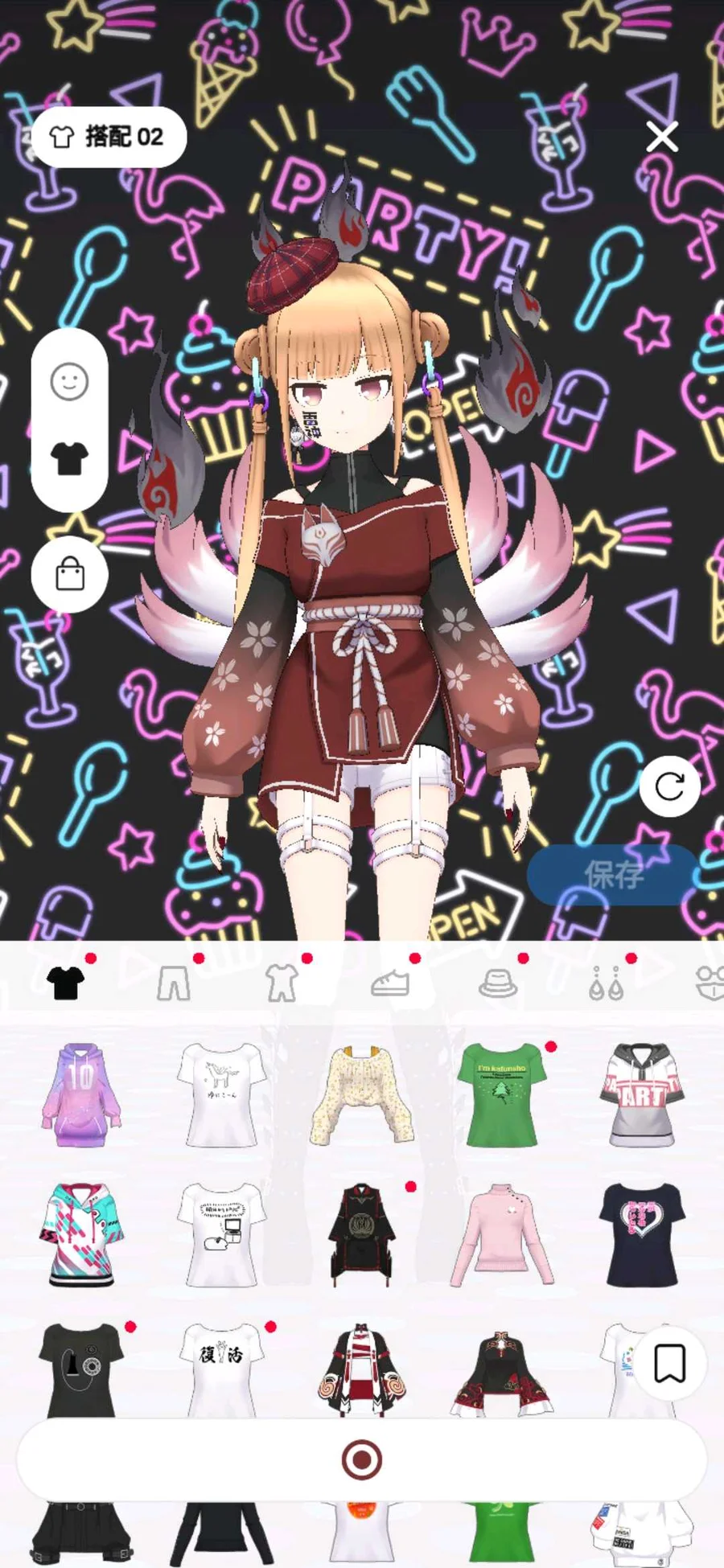Open the 搭配 02 outfit selector
The image size is (724, 1568).
pos(109,137)
